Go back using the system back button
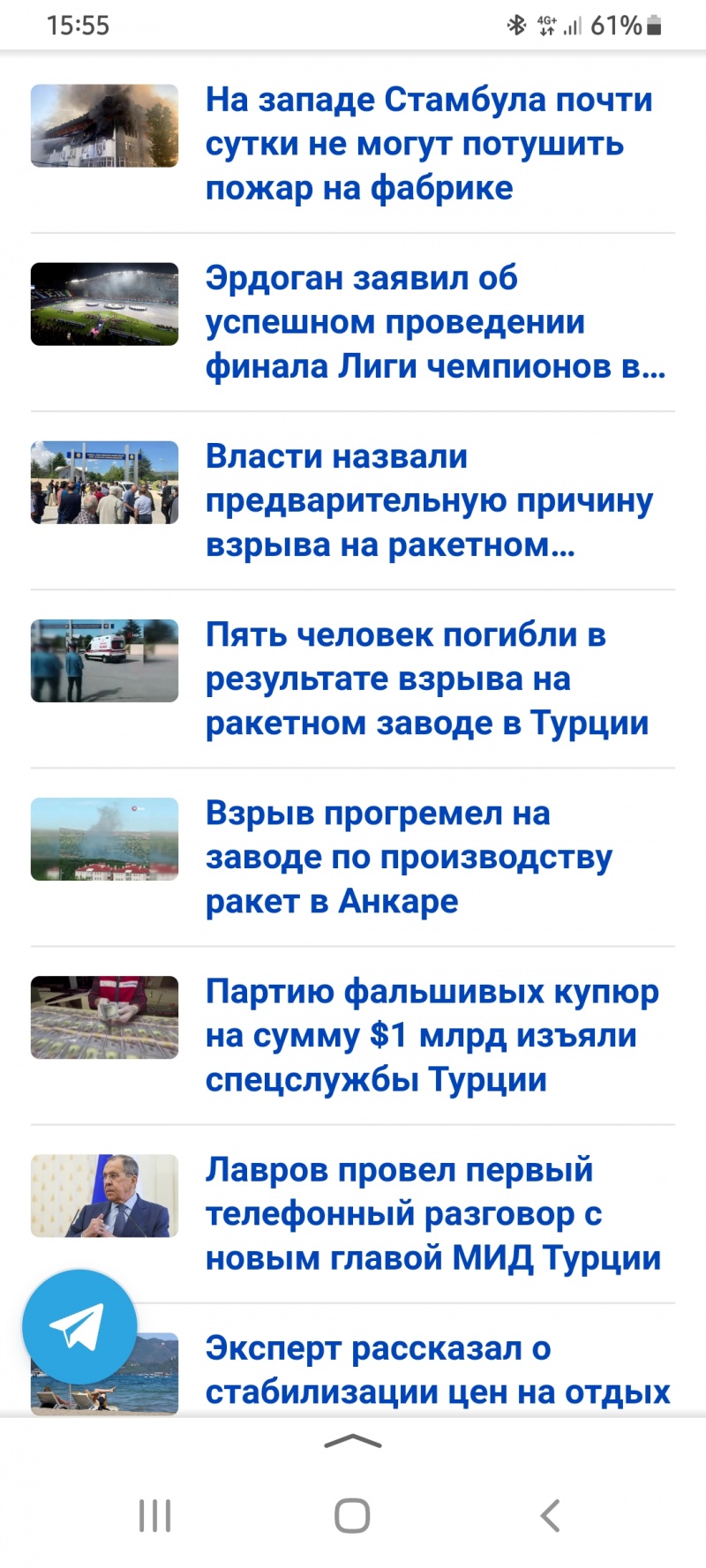This screenshot has width=706, height=1568. [x=550, y=1516]
